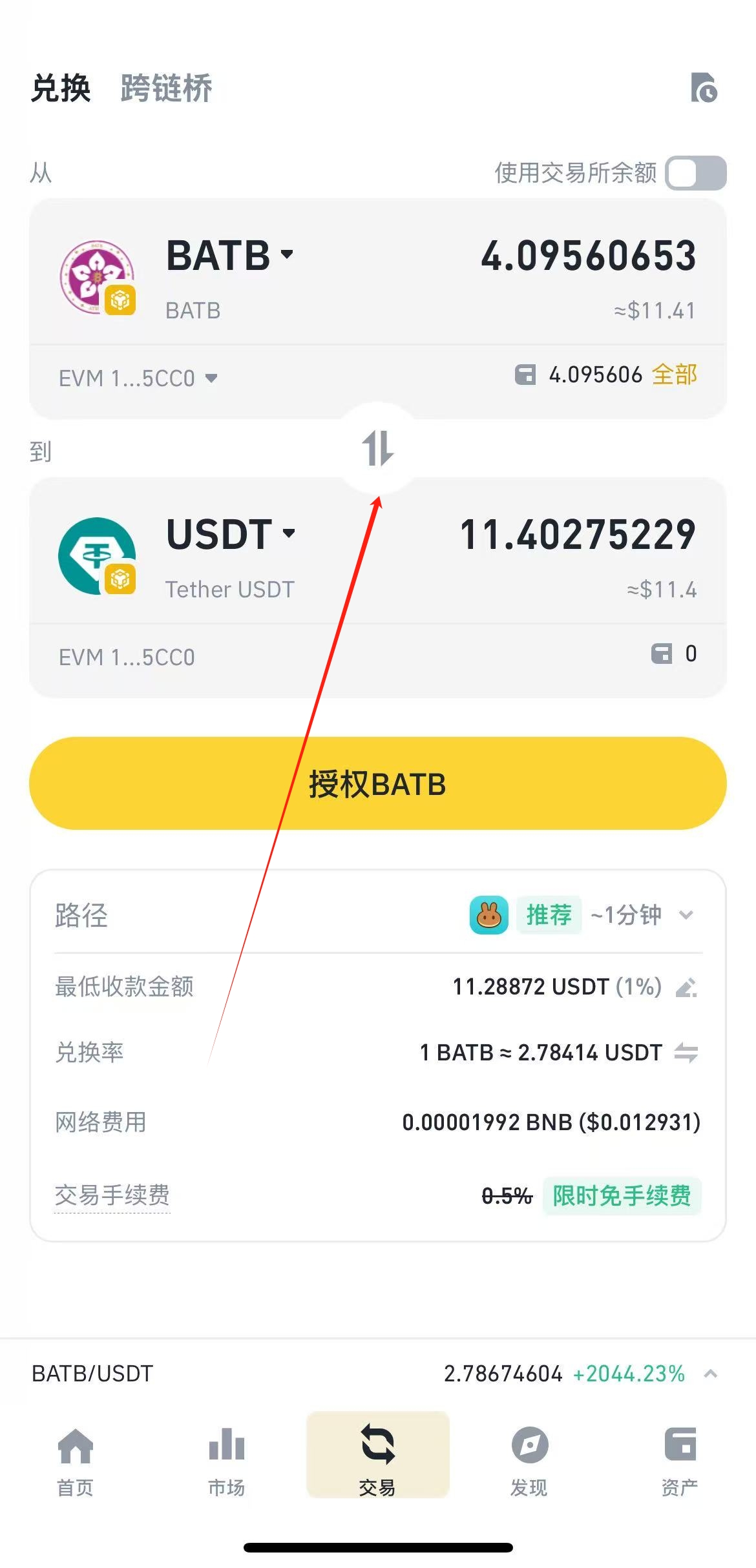Flip the from and to tokens
Screen dimensions: 756x1568
378,448
